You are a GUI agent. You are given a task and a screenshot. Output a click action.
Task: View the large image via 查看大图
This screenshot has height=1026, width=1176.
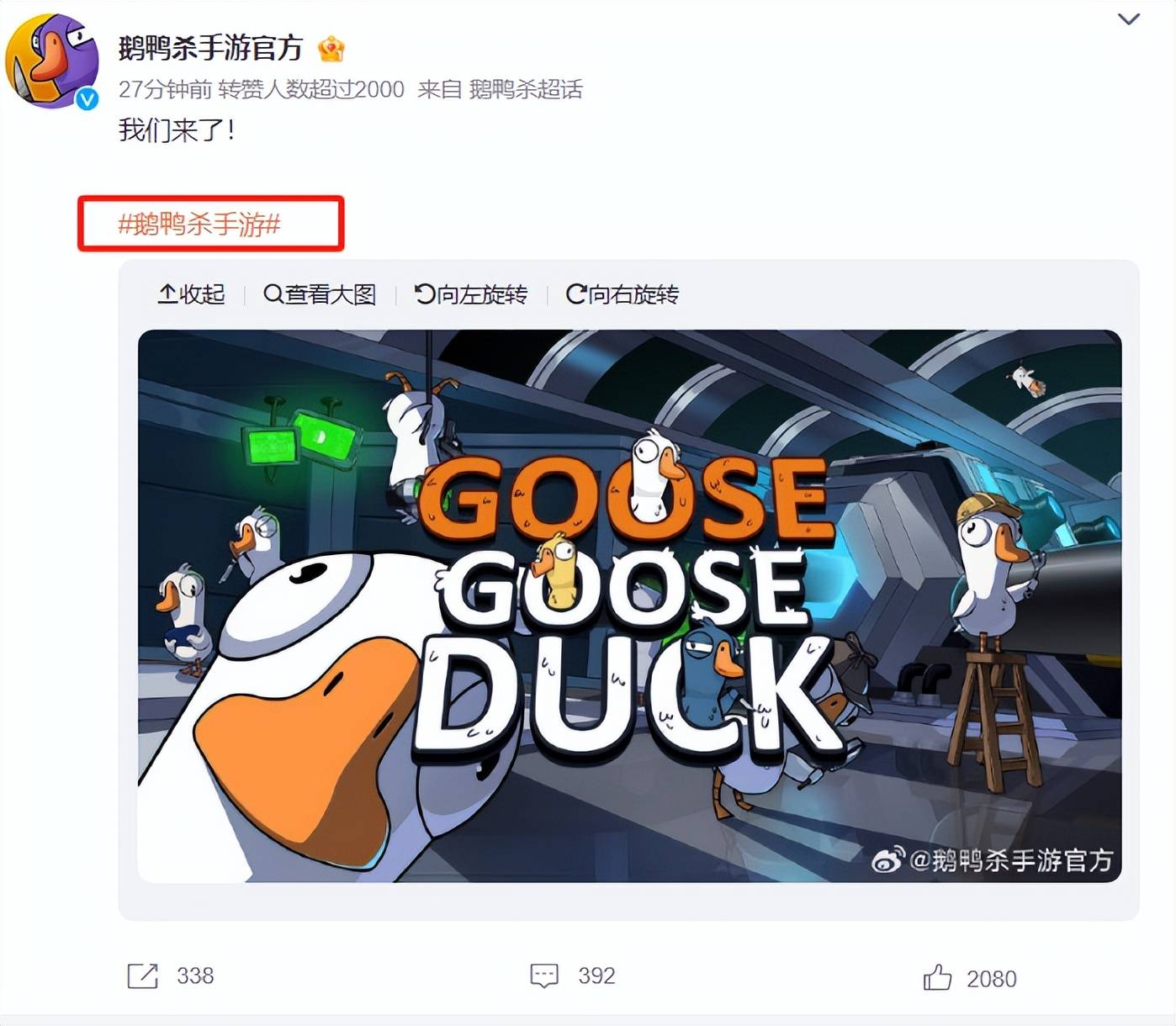click(x=320, y=294)
